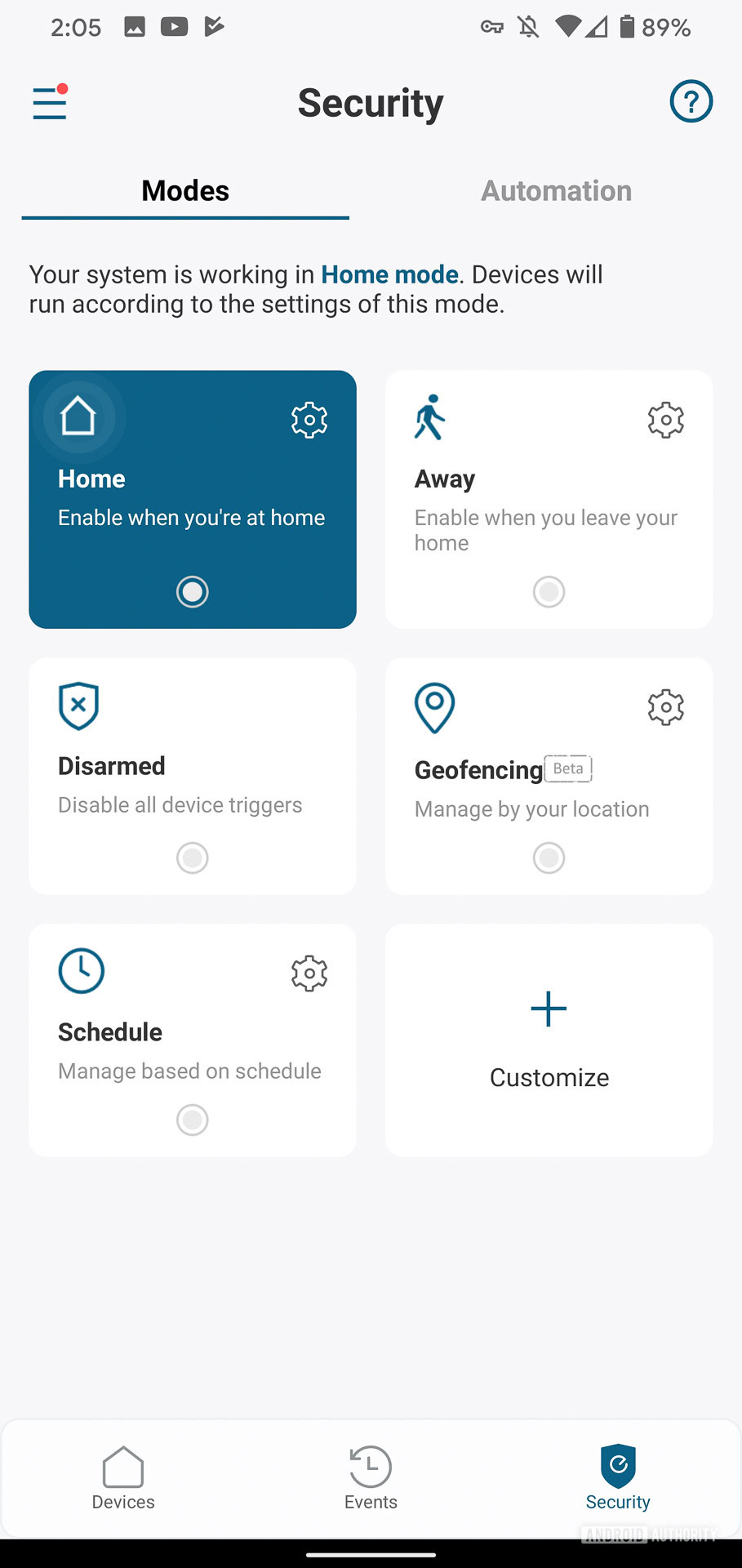Screen dimensions: 742x1568
Task: Enable Geofencing mode radio button
Action: point(549,857)
